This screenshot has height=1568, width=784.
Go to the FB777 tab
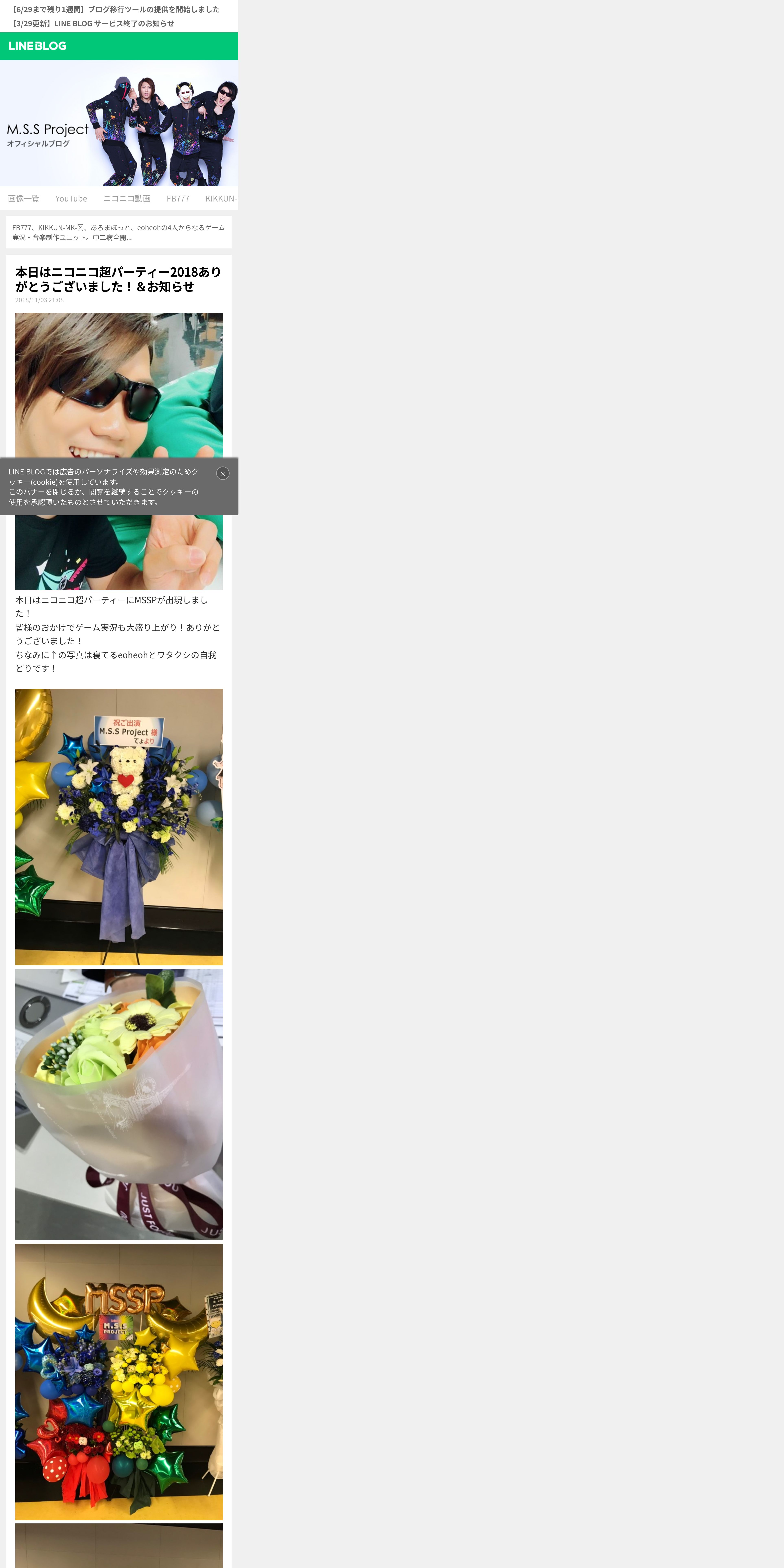pyautogui.click(x=178, y=198)
